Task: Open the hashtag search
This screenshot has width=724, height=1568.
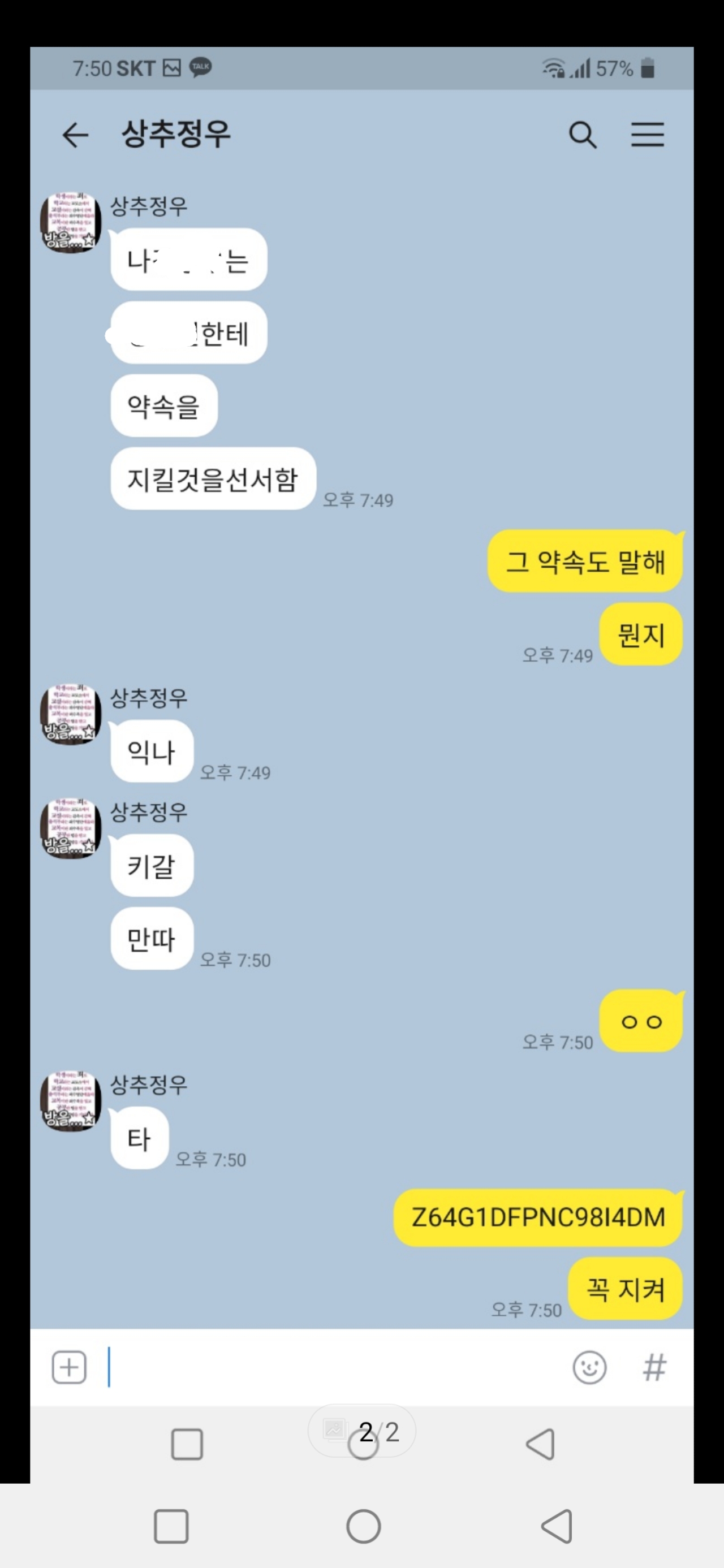Action: tap(654, 1367)
